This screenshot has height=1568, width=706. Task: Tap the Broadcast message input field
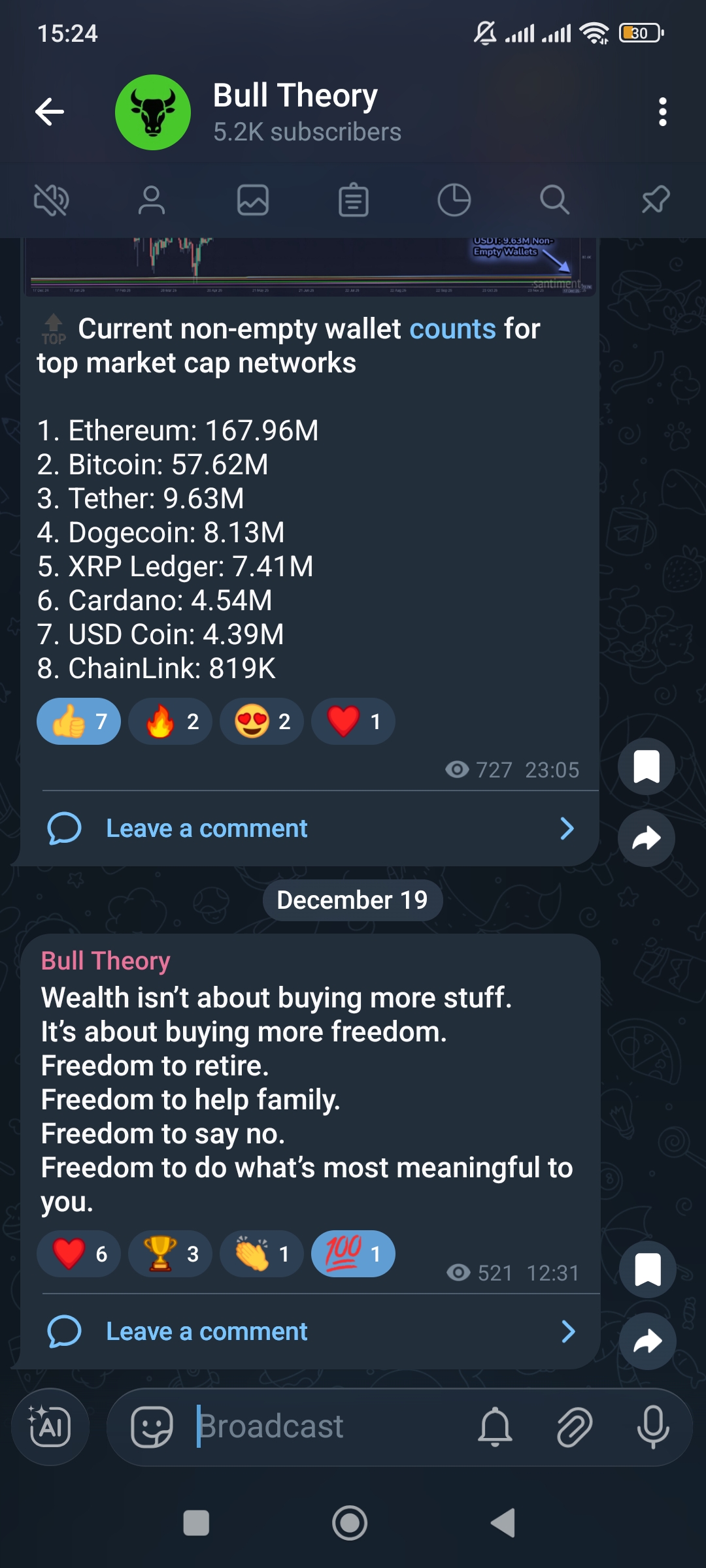[x=327, y=1426]
